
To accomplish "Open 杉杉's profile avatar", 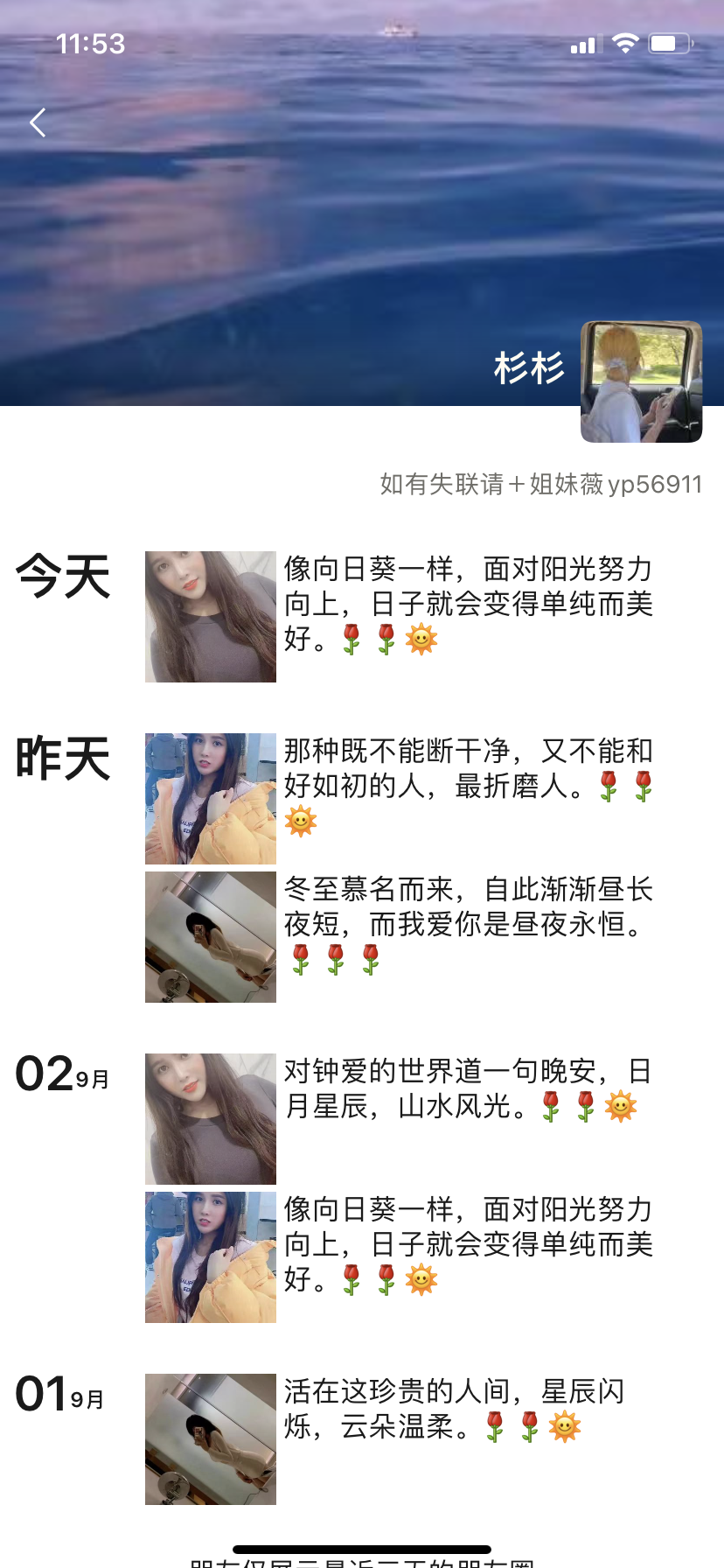I will [x=641, y=381].
